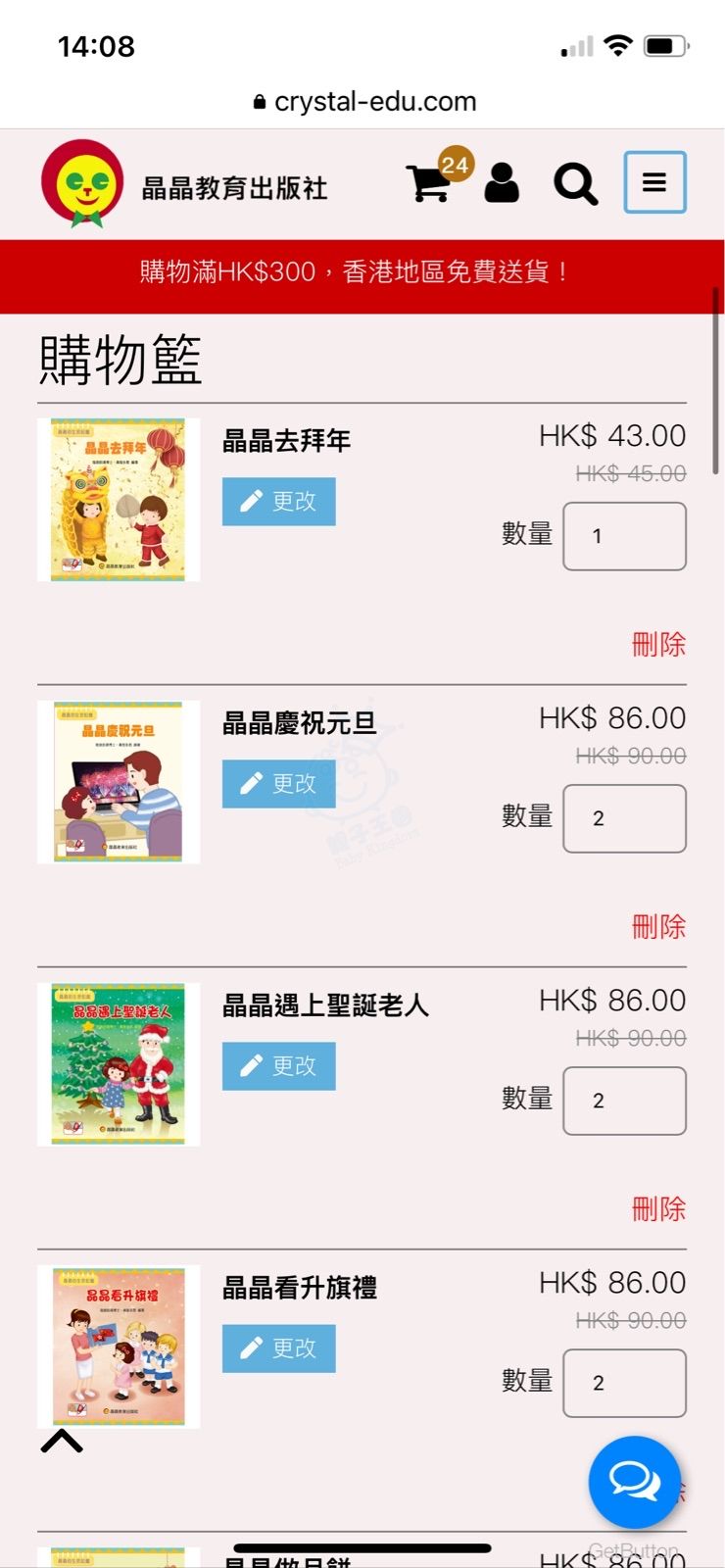Open the chat bubble button
The image size is (725, 1568).
[634, 1482]
